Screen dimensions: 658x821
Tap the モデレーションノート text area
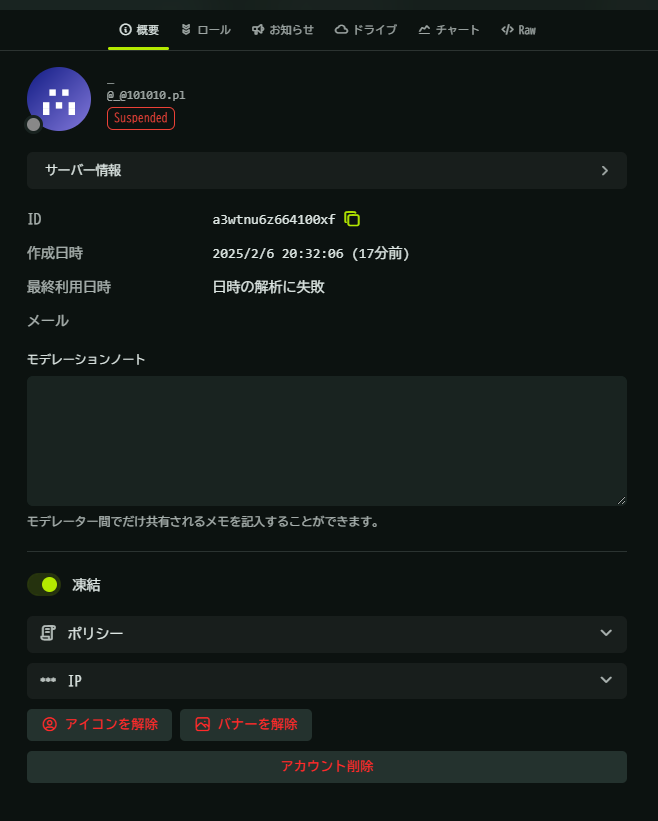coord(327,440)
